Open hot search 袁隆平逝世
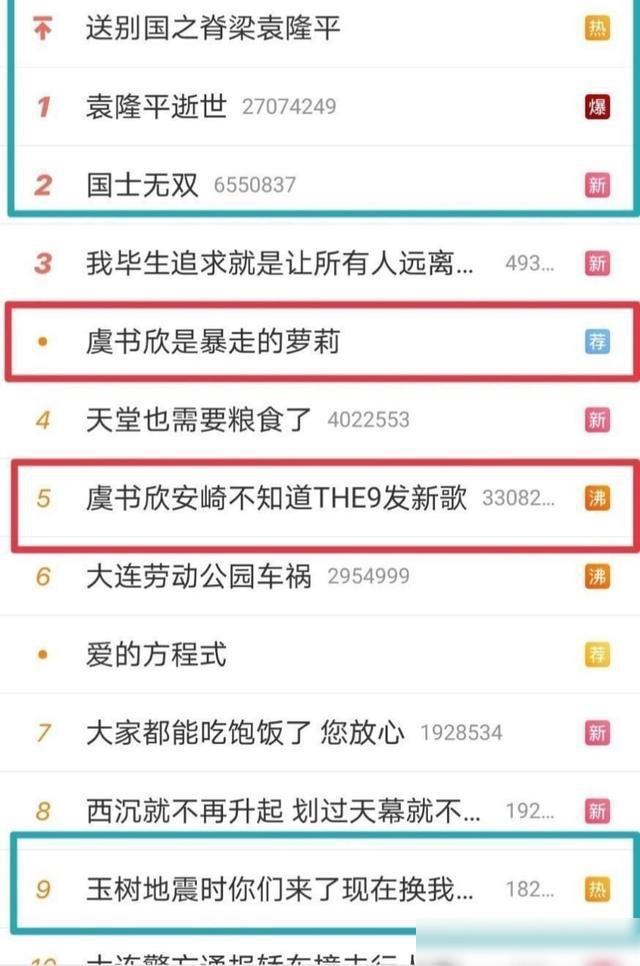Viewport: 640px width, 966px height. 157,106
